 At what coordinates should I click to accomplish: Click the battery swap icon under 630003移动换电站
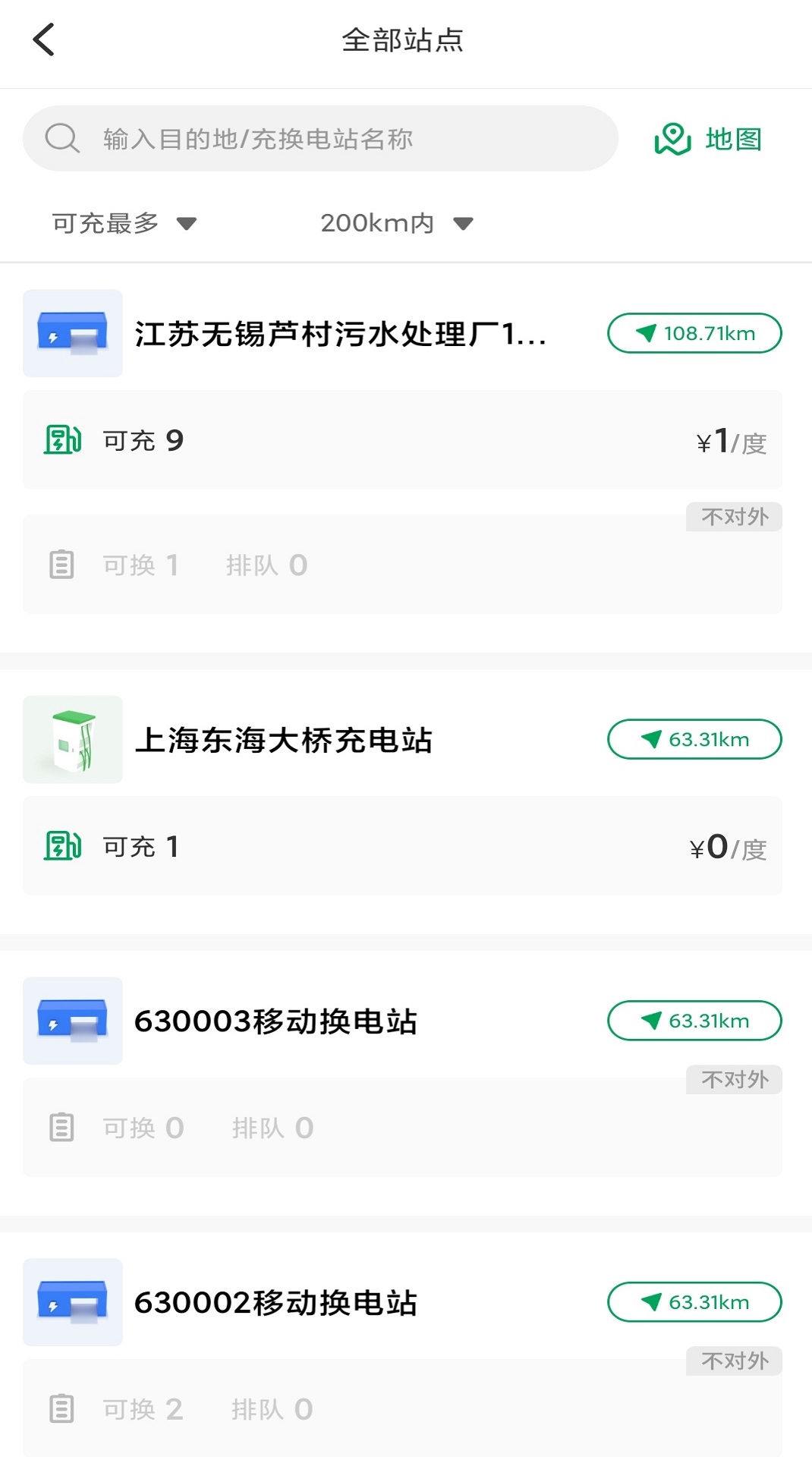click(x=62, y=1127)
